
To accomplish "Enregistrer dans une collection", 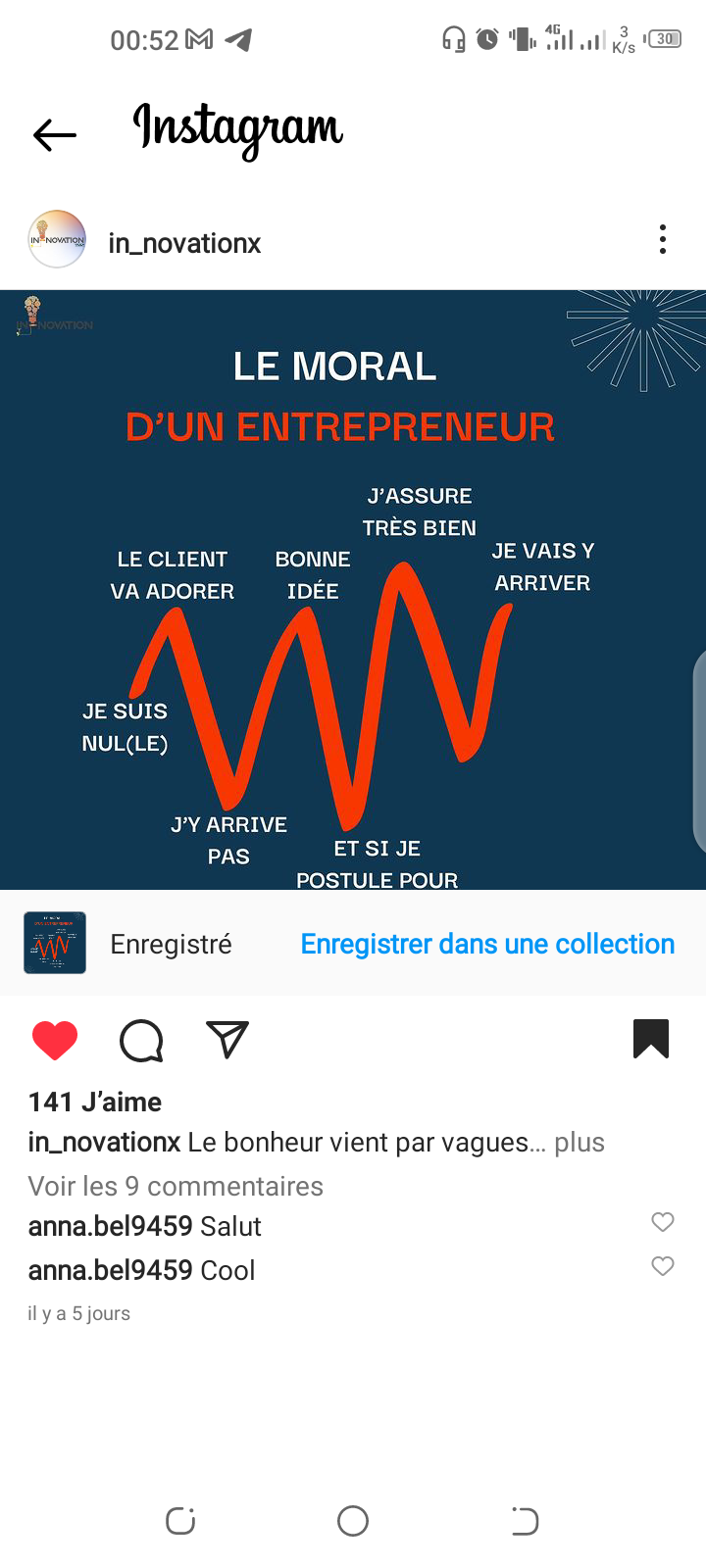I will point(487,944).
